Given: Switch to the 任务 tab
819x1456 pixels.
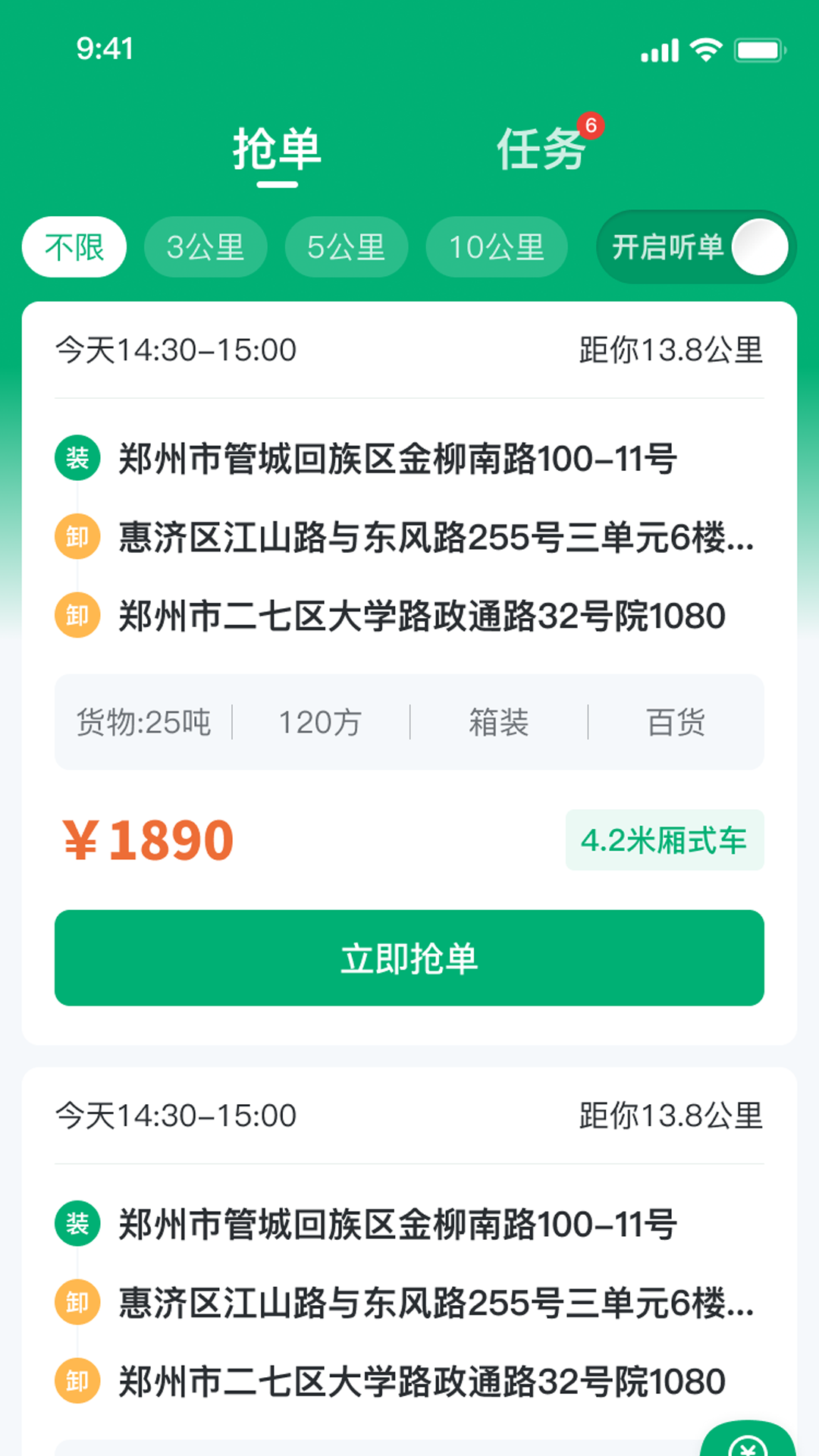Looking at the screenshot, I should 540,150.
